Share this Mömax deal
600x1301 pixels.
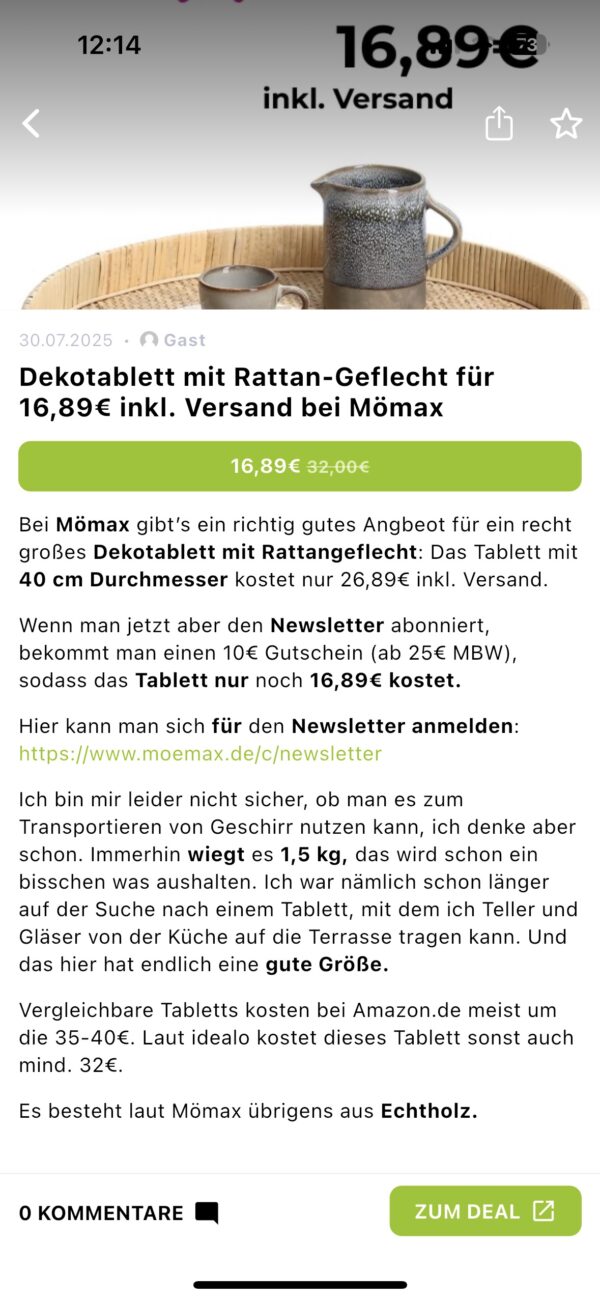(x=499, y=124)
